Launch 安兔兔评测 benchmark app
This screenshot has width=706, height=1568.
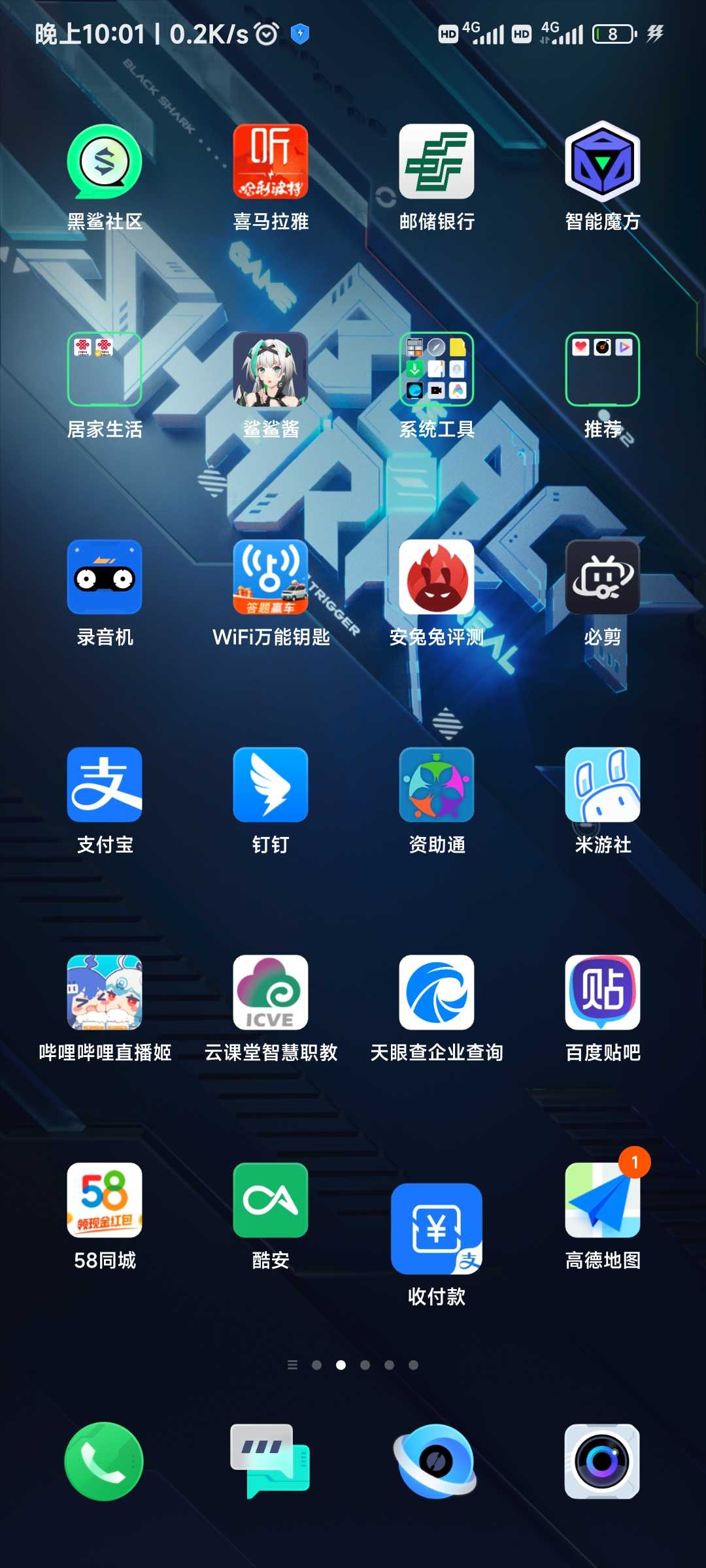click(437, 577)
